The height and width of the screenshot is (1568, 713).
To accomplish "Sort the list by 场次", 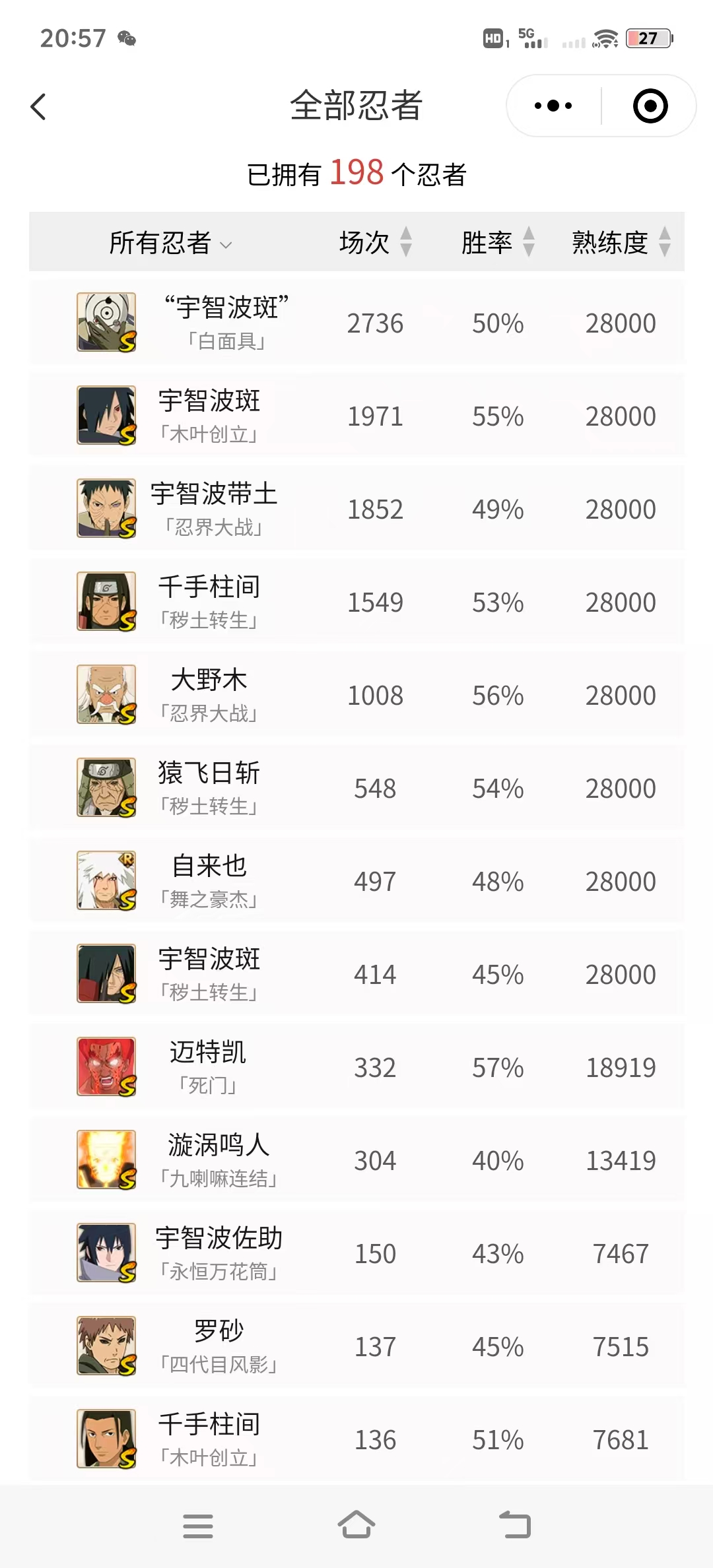I will click(x=375, y=242).
